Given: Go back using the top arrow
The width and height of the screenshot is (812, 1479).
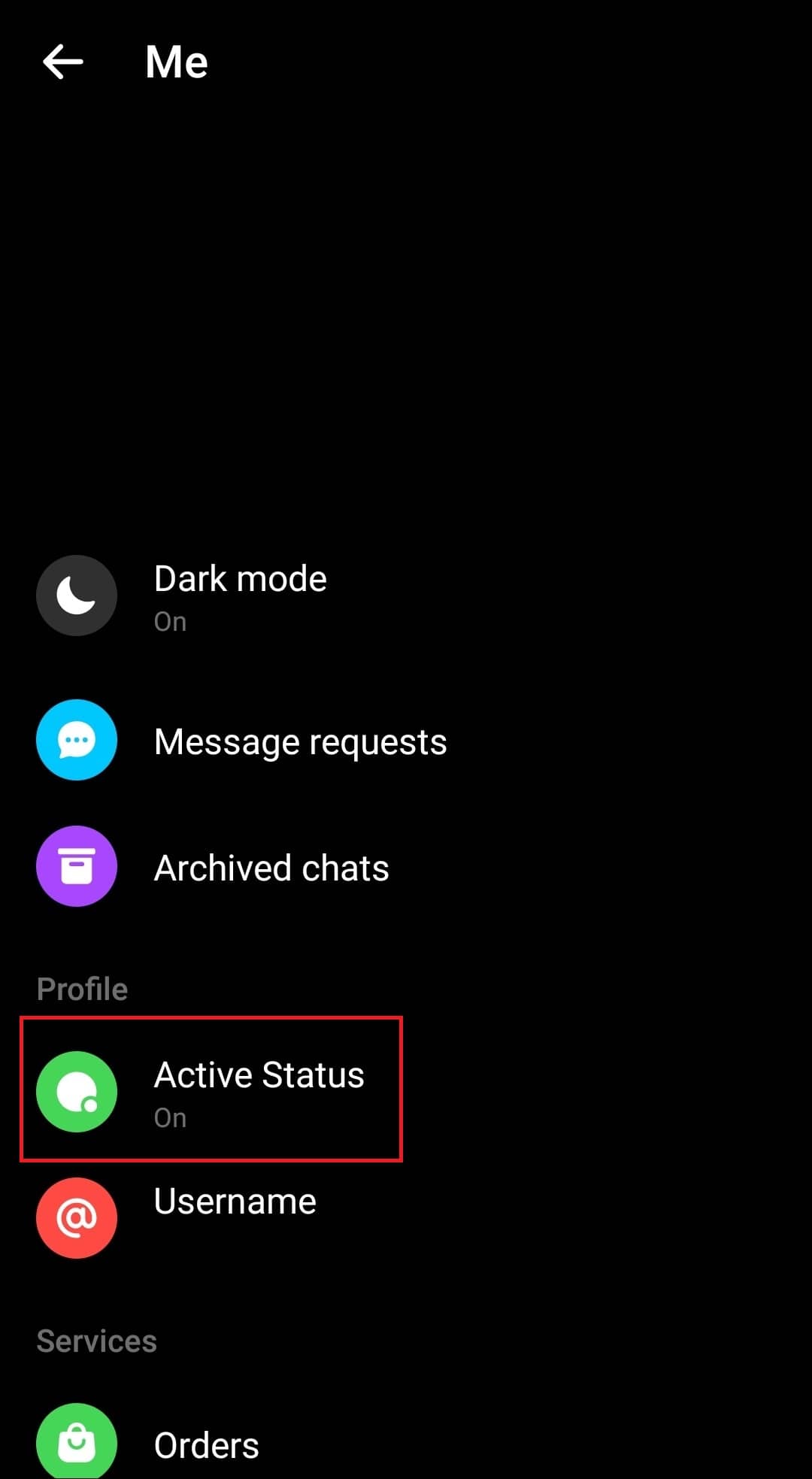Looking at the screenshot, I should click(63, 62).
